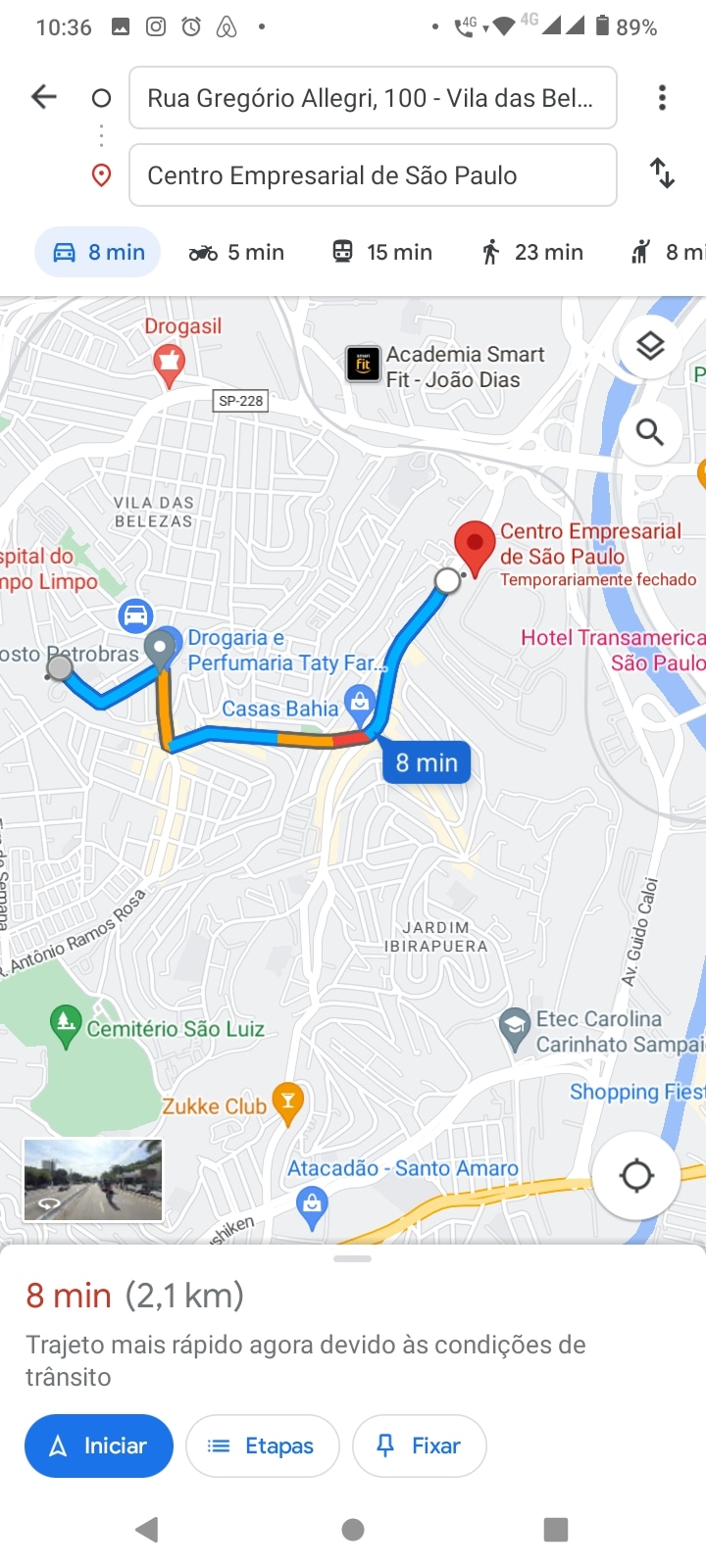The image size is (706, 1568).
Task: Switch to motorcycle 5 min mode
Action: pyautogui.click(x=236, y=252)
